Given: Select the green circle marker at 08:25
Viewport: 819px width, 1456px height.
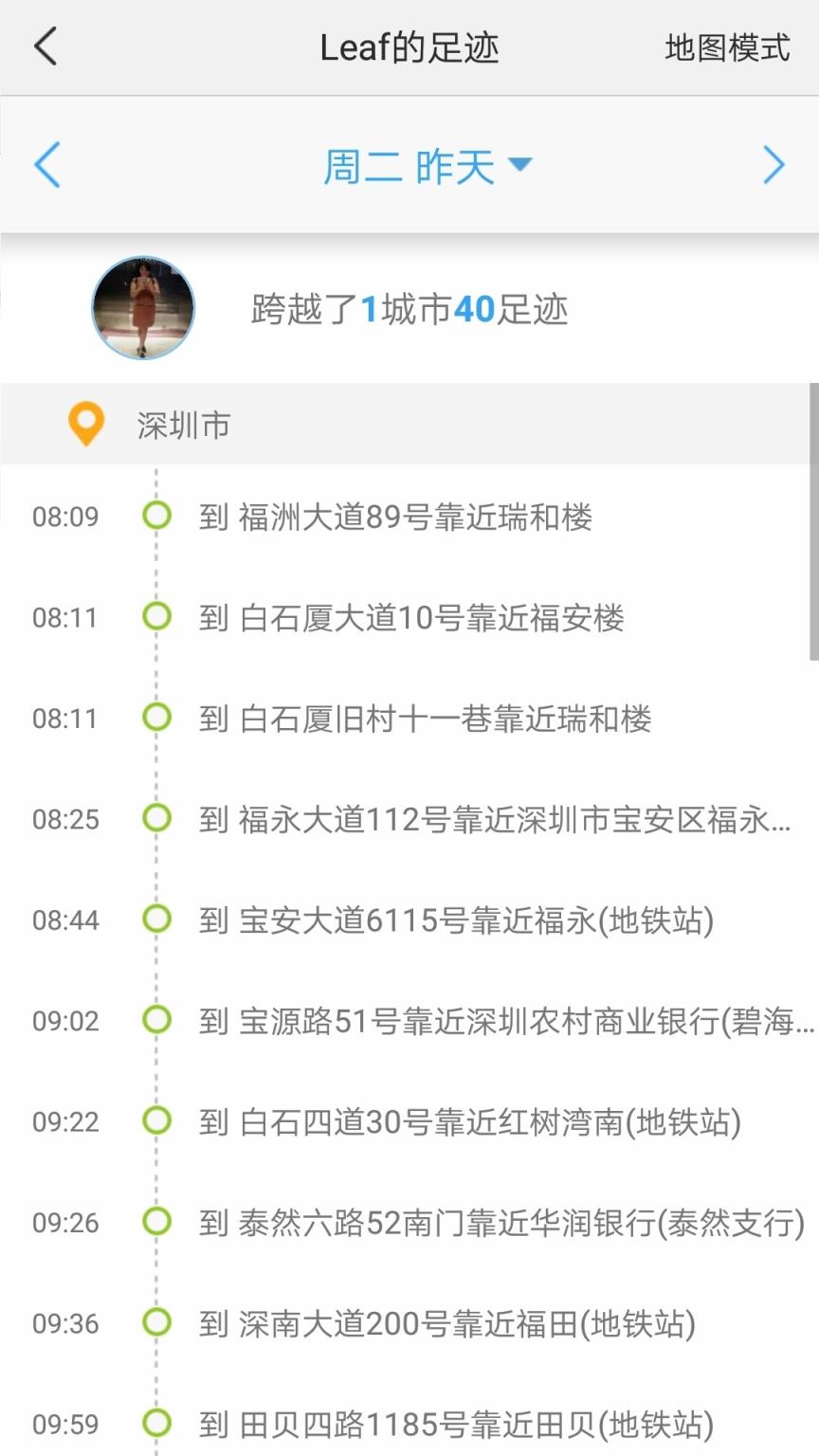Looking at the screenshot, I should [157, 819].
